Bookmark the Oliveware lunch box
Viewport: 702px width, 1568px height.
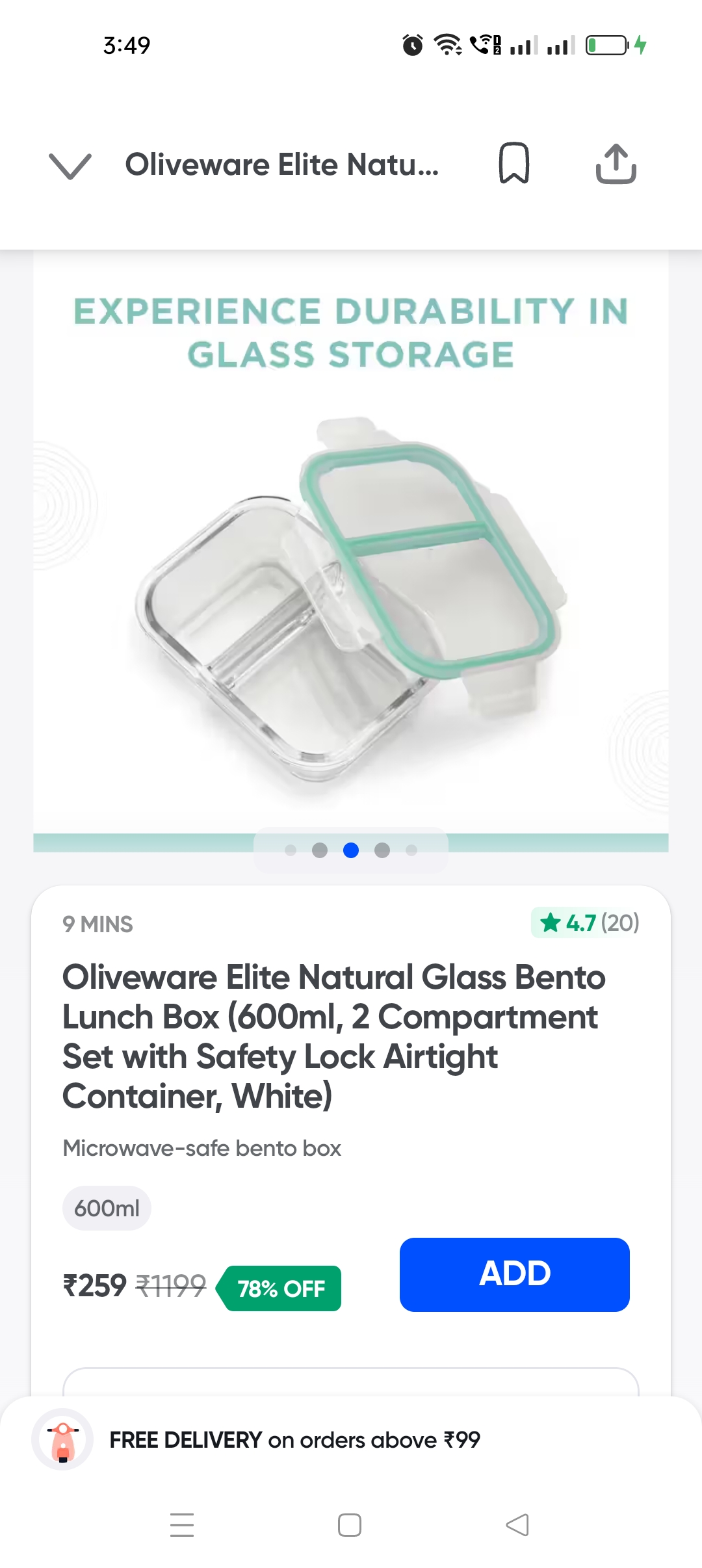[x=513, y=163]
